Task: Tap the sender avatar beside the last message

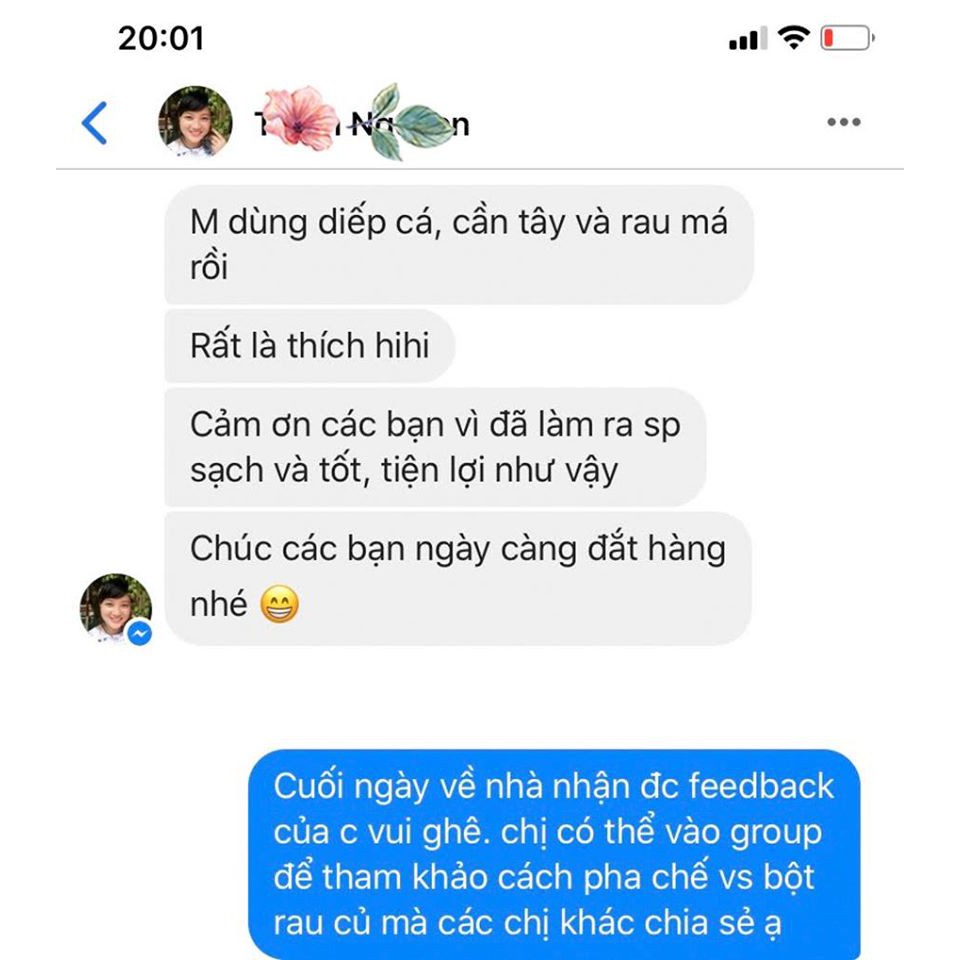Action: pyautogui.click(x=115, y=608)
